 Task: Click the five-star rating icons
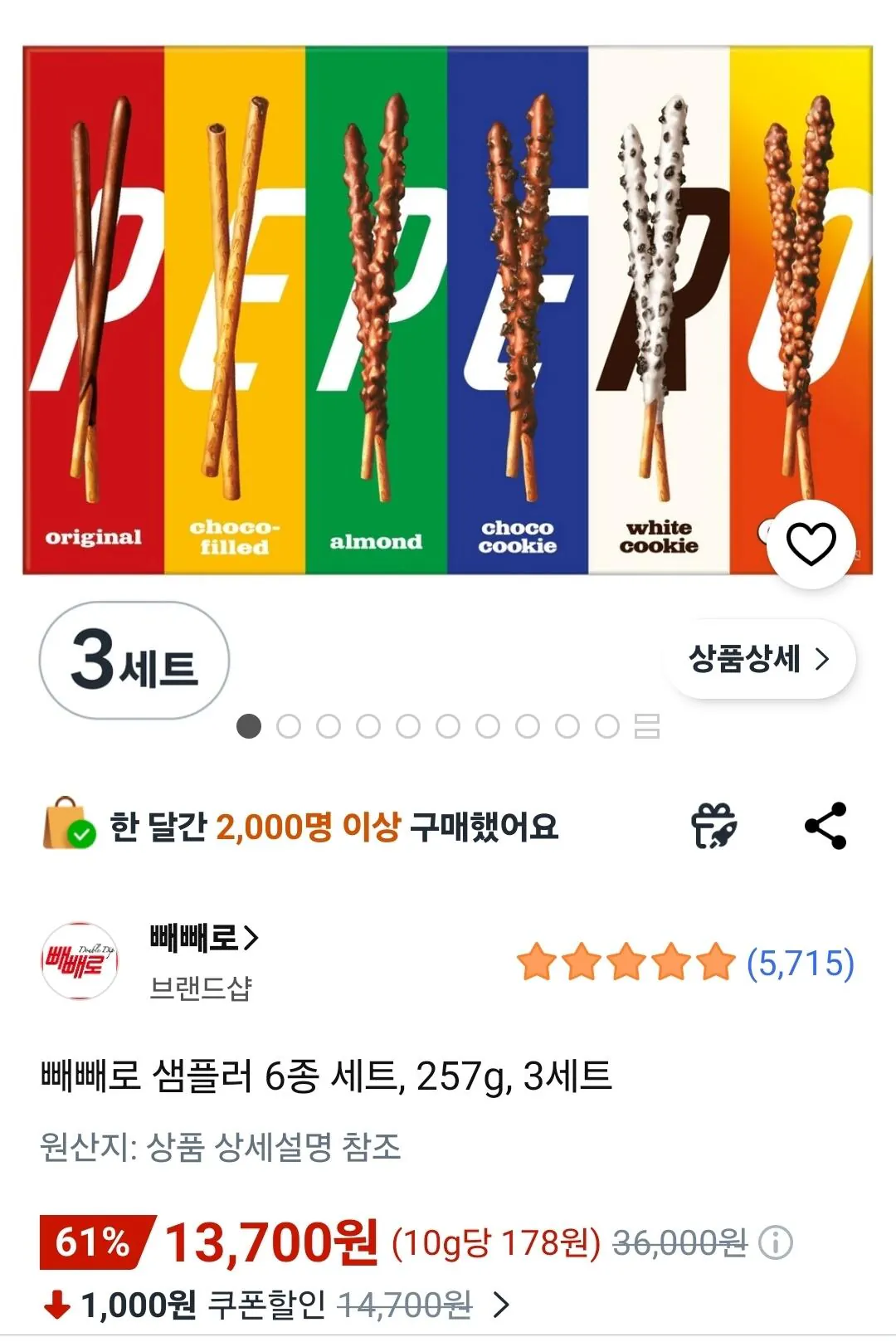[626, 959]
